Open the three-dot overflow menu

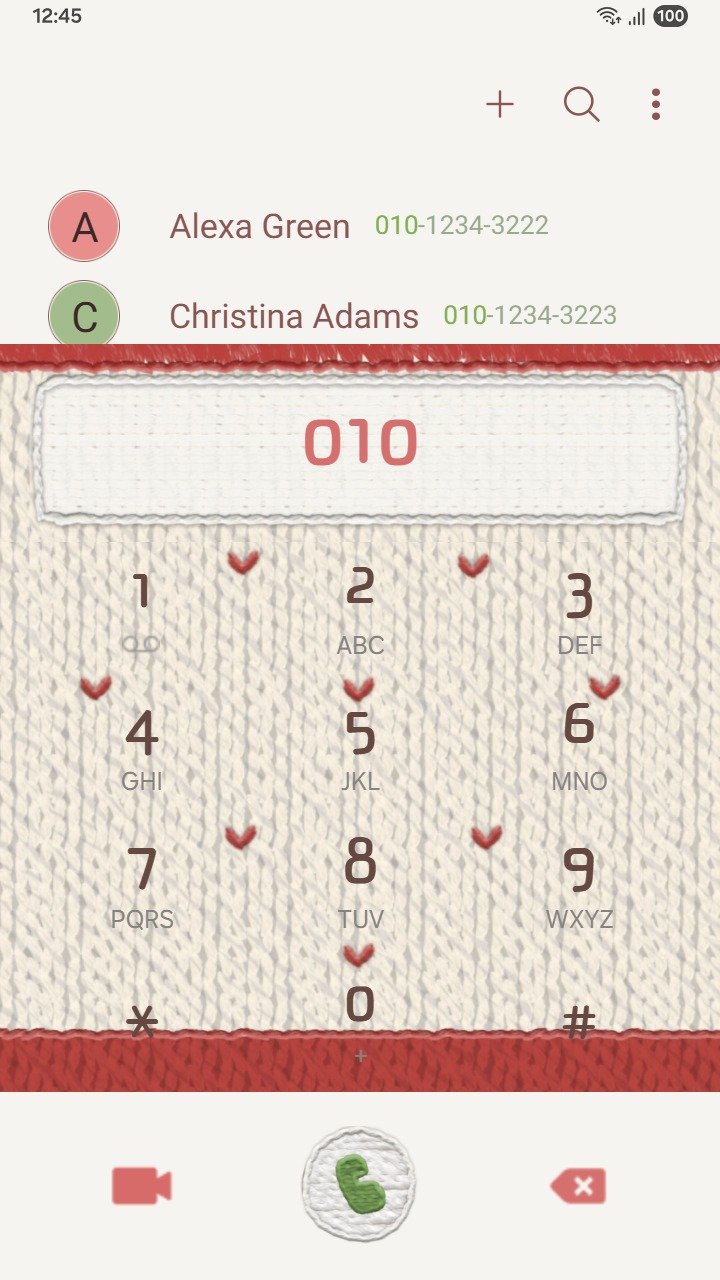[x=655, y=104]
